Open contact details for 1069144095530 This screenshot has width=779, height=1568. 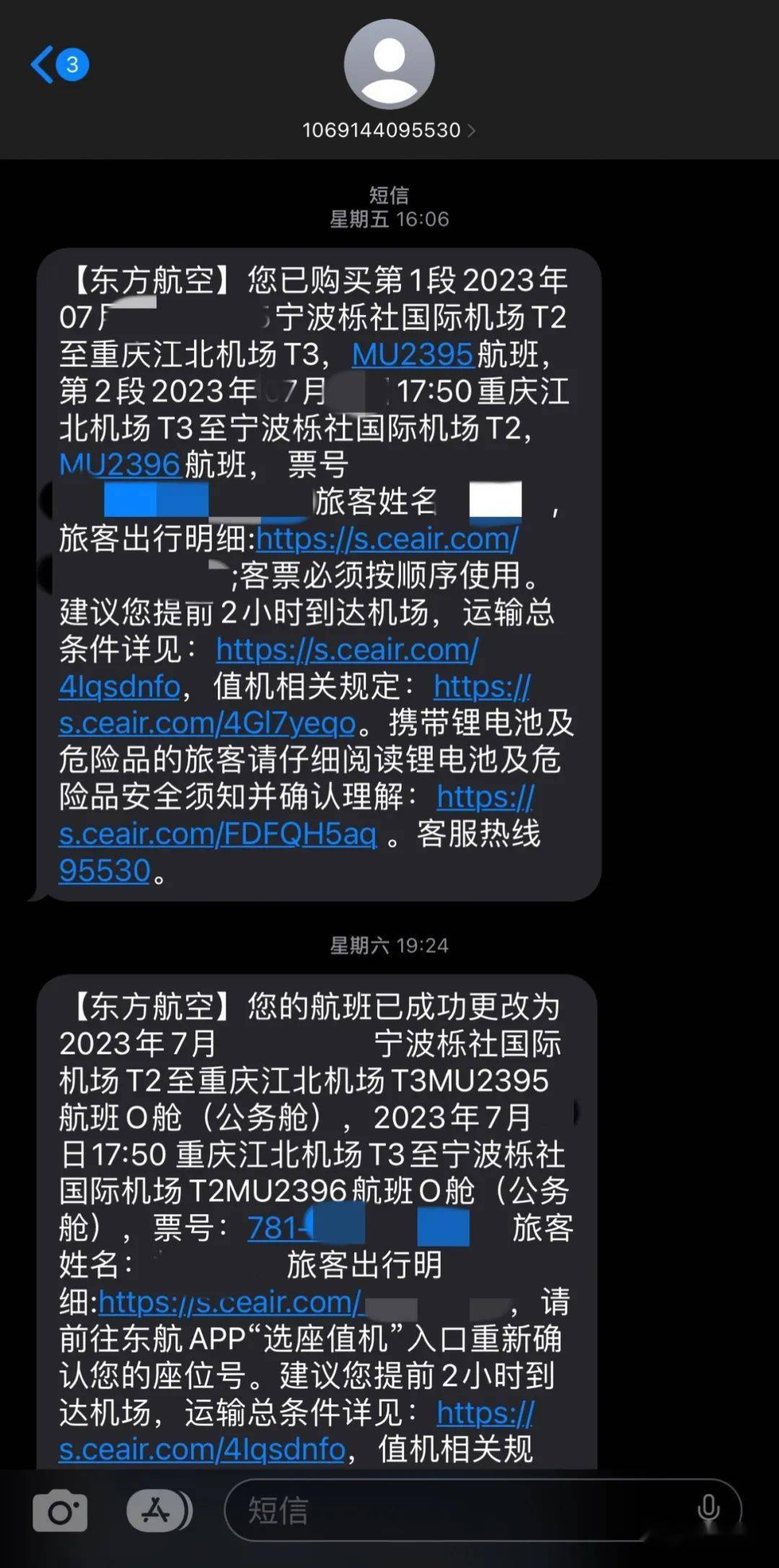click(389, 130)
